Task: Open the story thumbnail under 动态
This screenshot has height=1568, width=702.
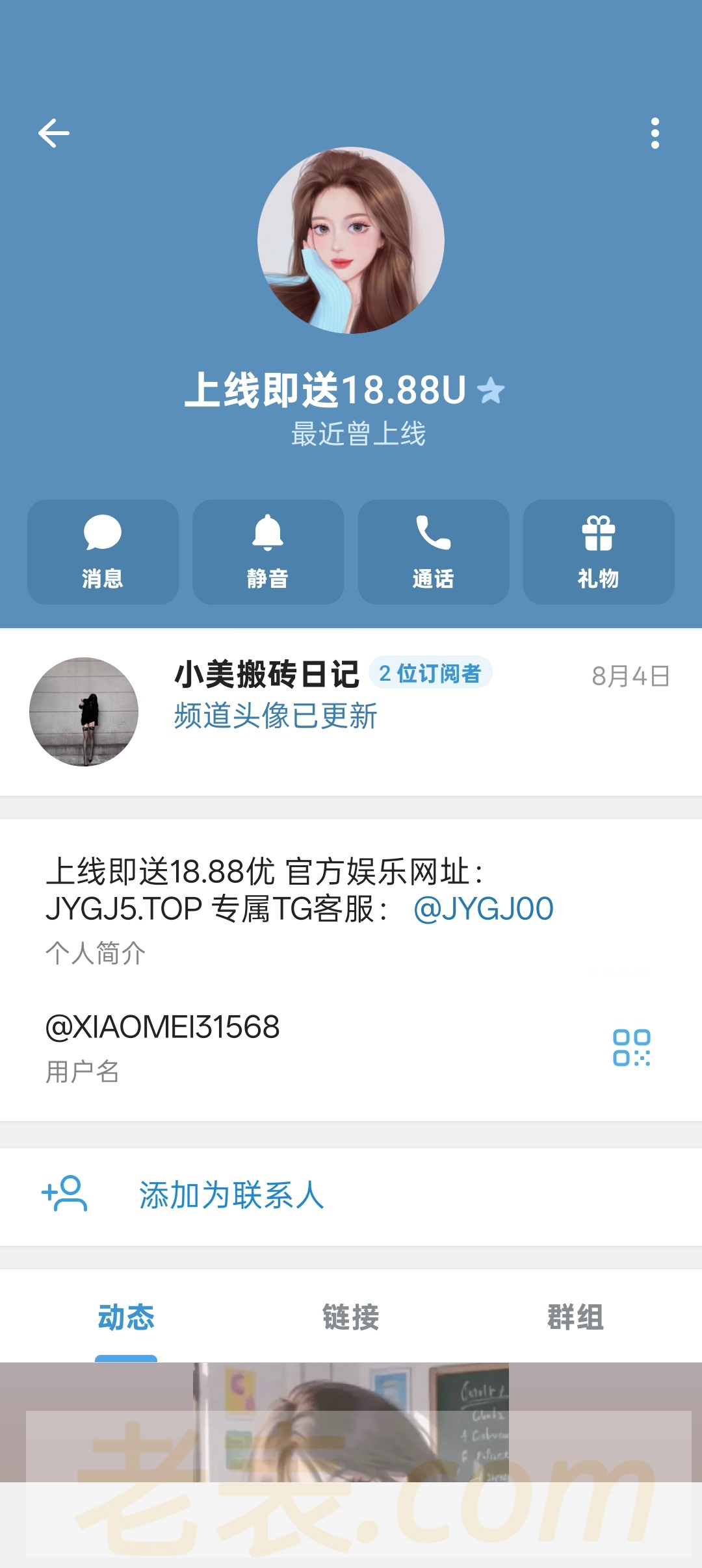Action: coord(351,1423)
